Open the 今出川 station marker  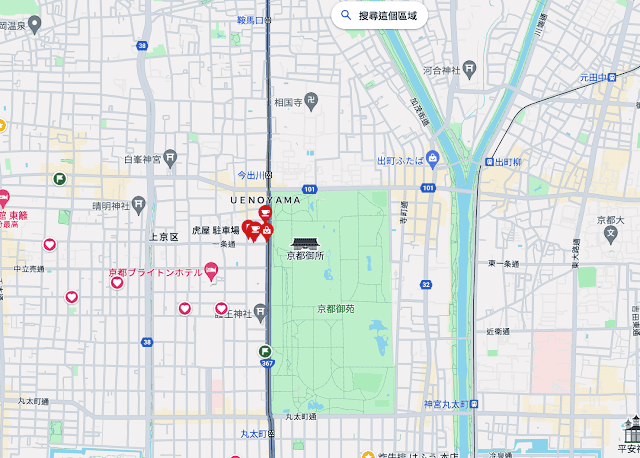click(269, 175)
